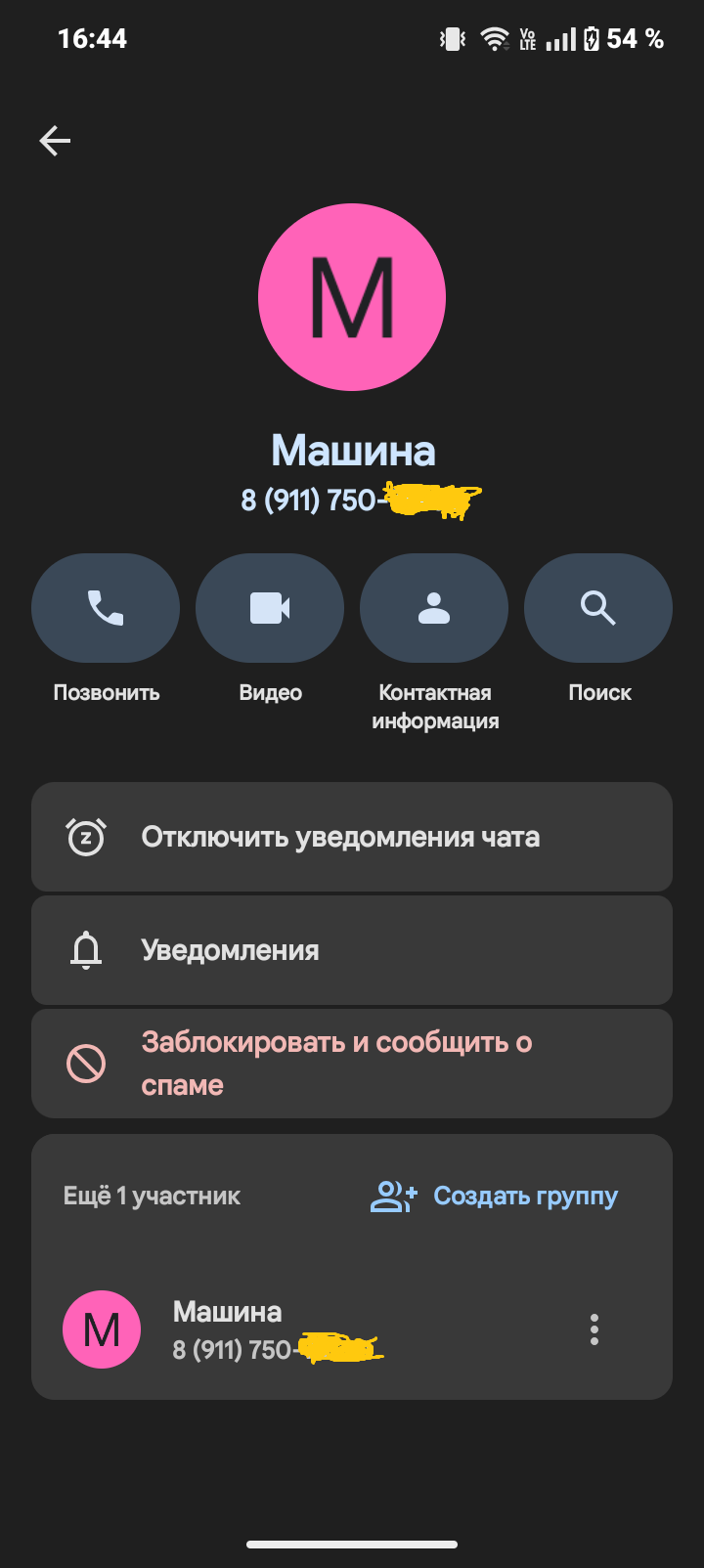
Task: Open Контактная информация
Action: [x=434, y=608]
